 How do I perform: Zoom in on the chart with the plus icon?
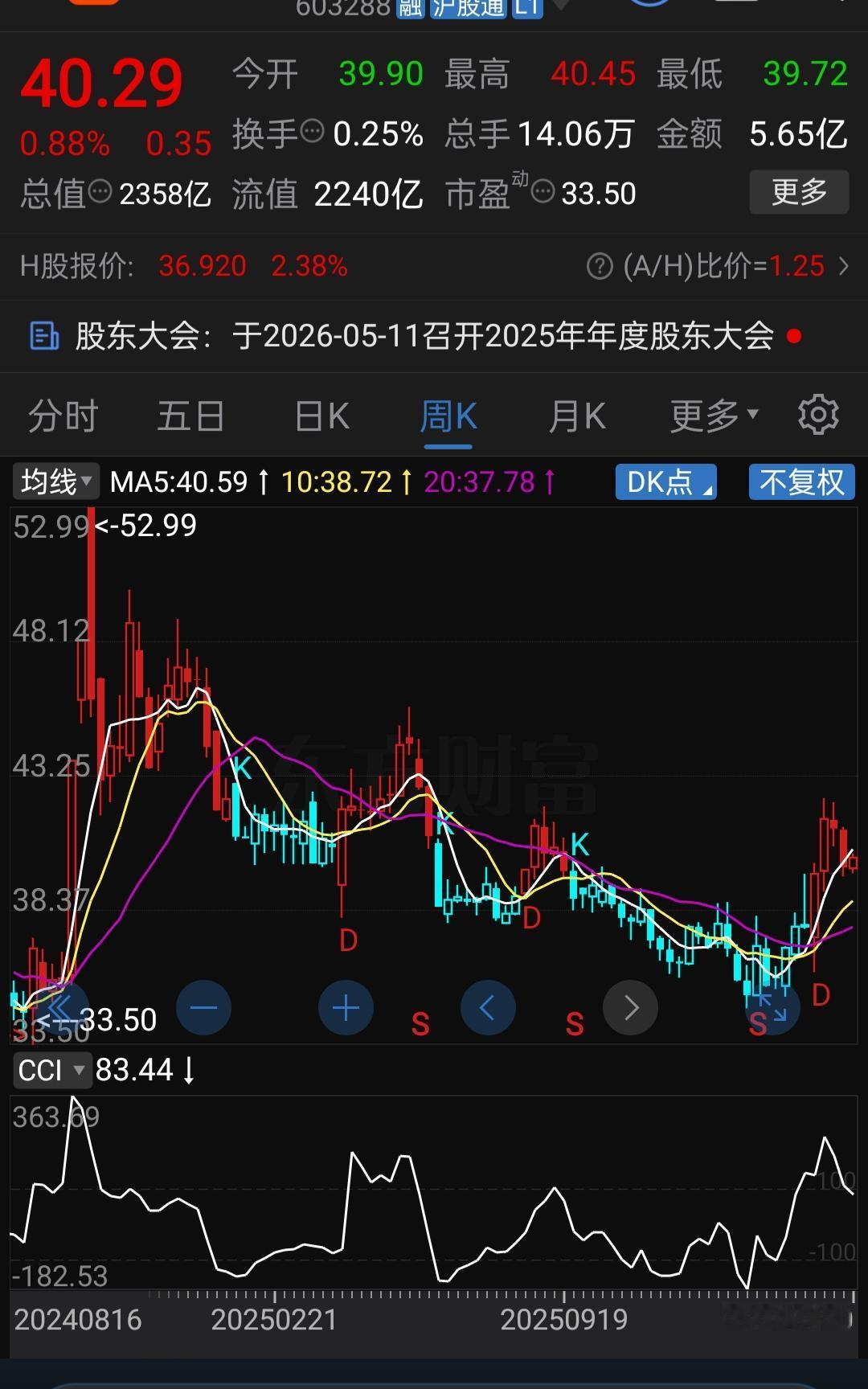click(346, 1007)
